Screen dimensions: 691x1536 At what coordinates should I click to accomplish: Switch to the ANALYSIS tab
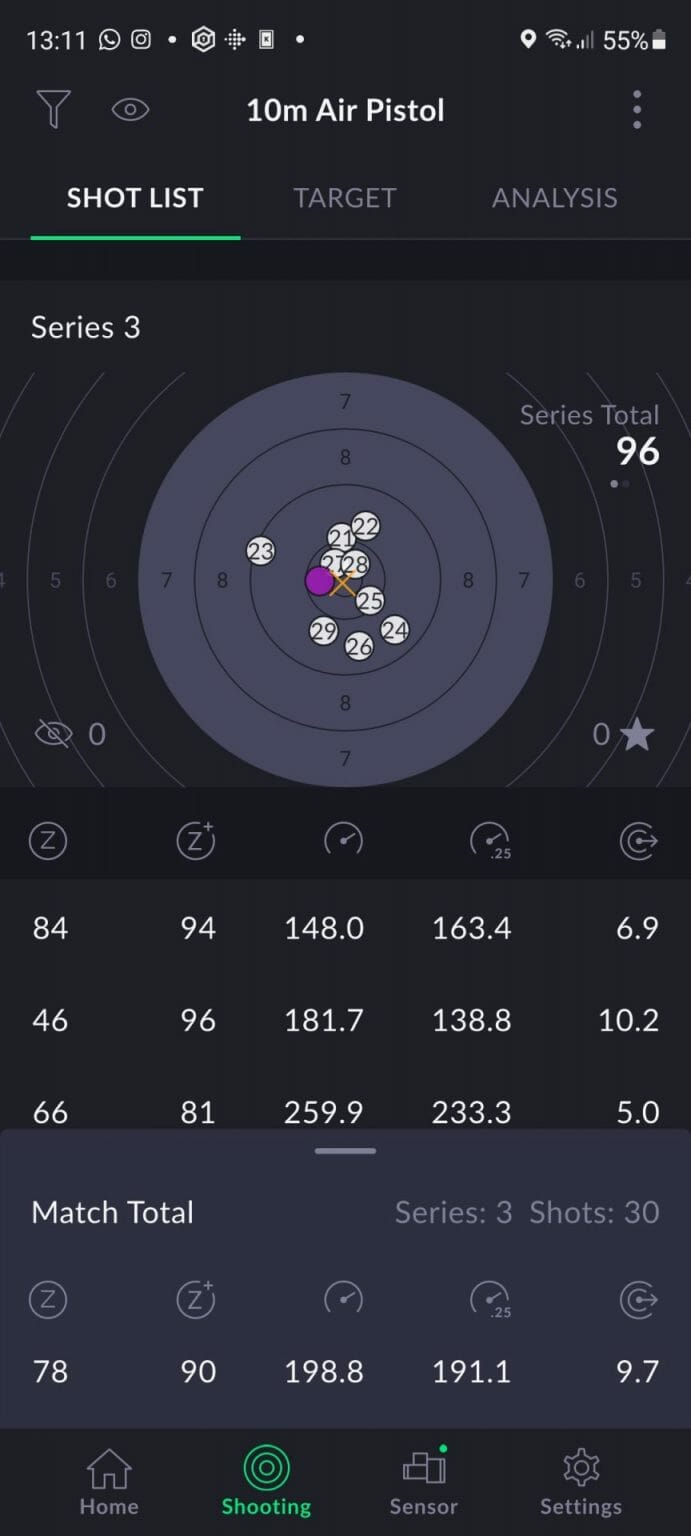point(554,198)
